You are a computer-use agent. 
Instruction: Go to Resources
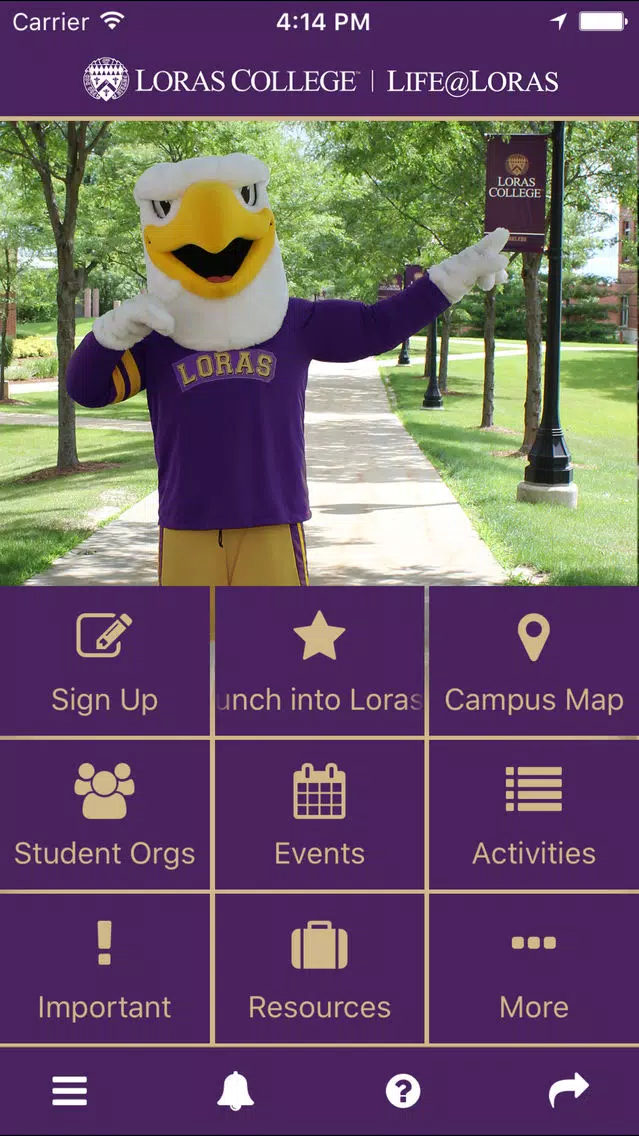(x=319, y=969)
